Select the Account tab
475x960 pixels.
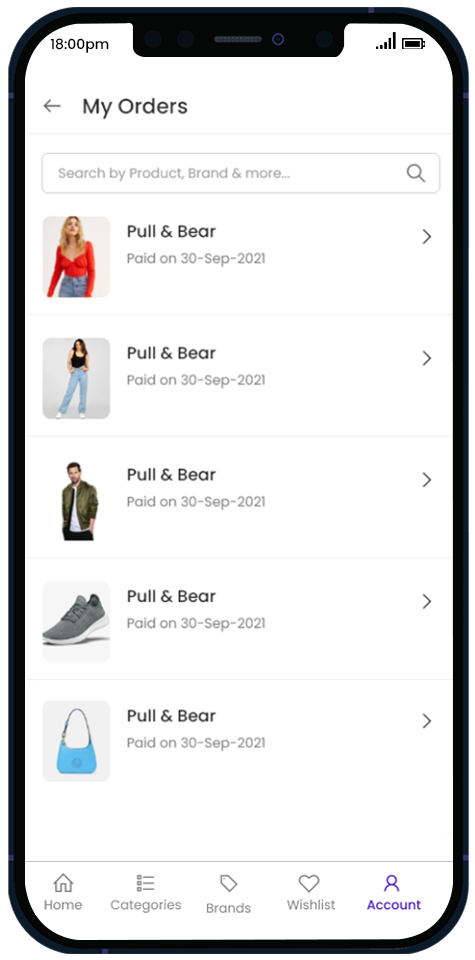(x=394, y=893)
